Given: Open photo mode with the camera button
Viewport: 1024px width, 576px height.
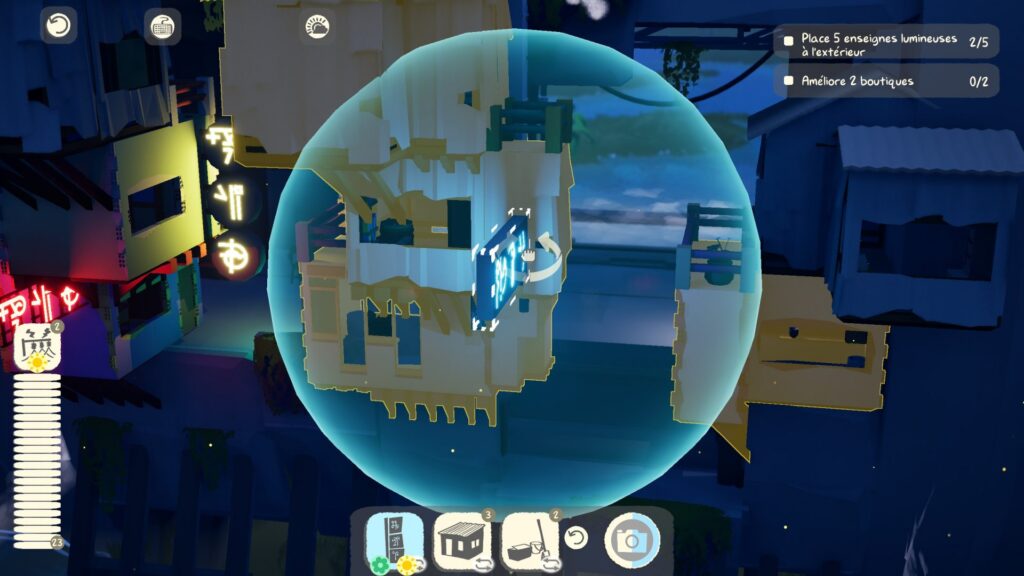Looking at the screenshot, I should [x=632, y=540].
